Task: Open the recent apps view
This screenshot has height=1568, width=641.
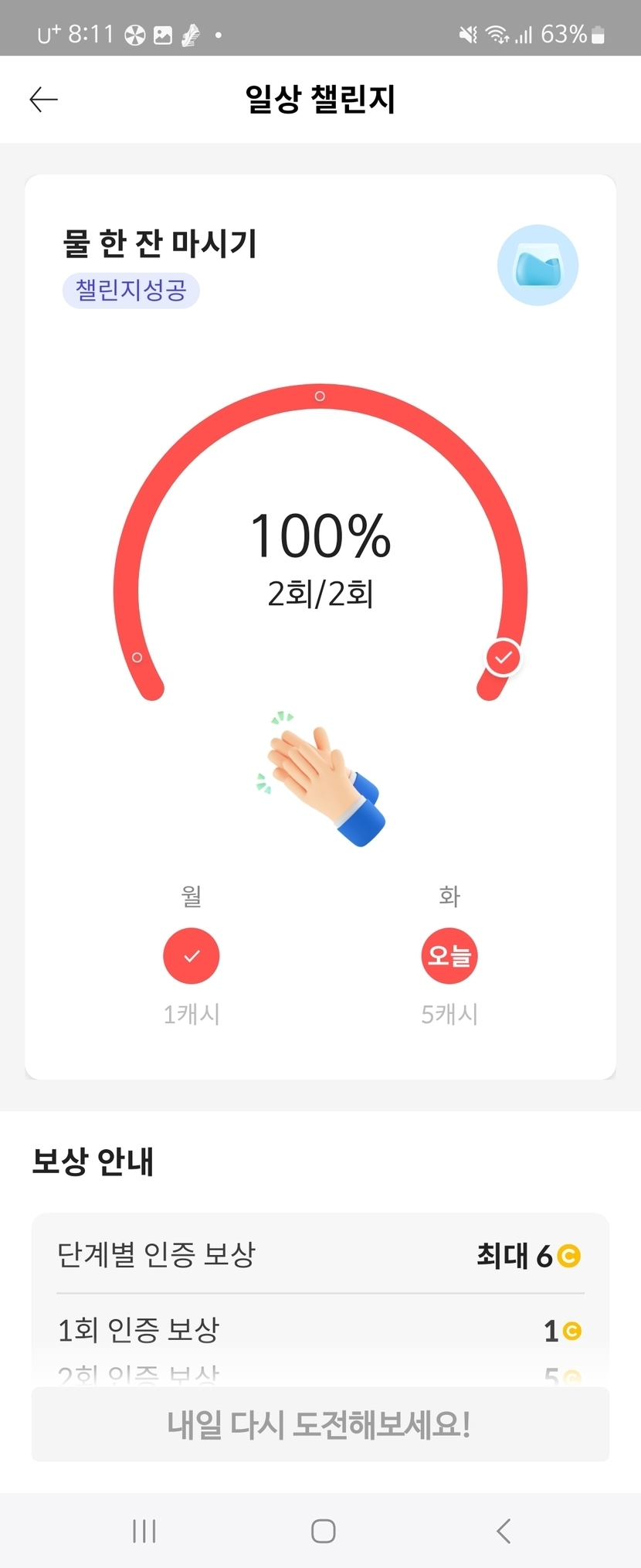Action: (x=144, y=1530)
